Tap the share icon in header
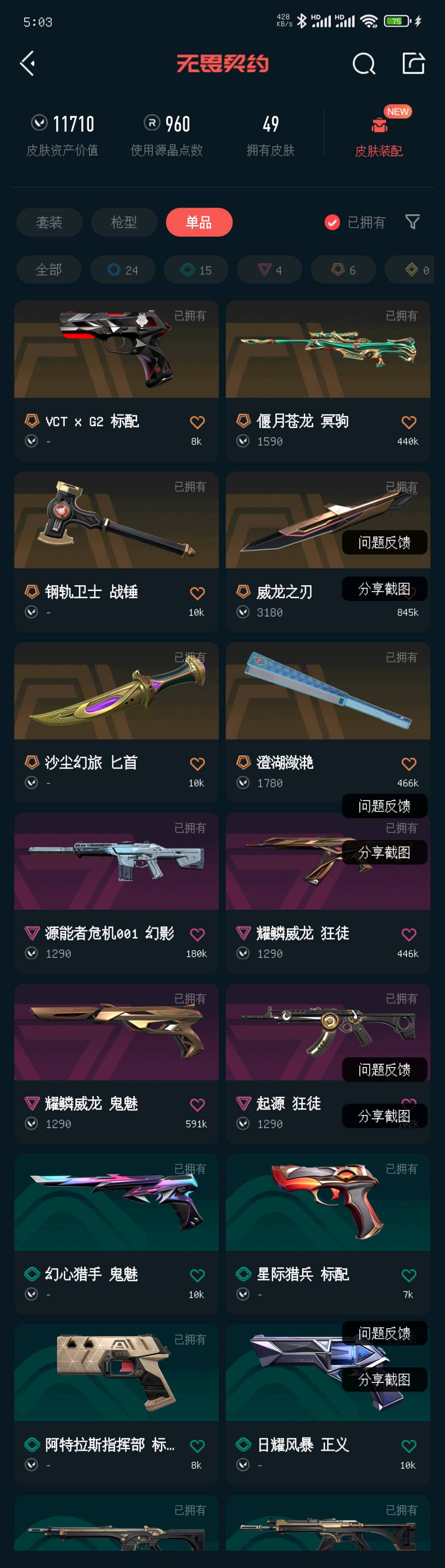Viewport: 445px width, 1568px height. (x=413, y=63)
